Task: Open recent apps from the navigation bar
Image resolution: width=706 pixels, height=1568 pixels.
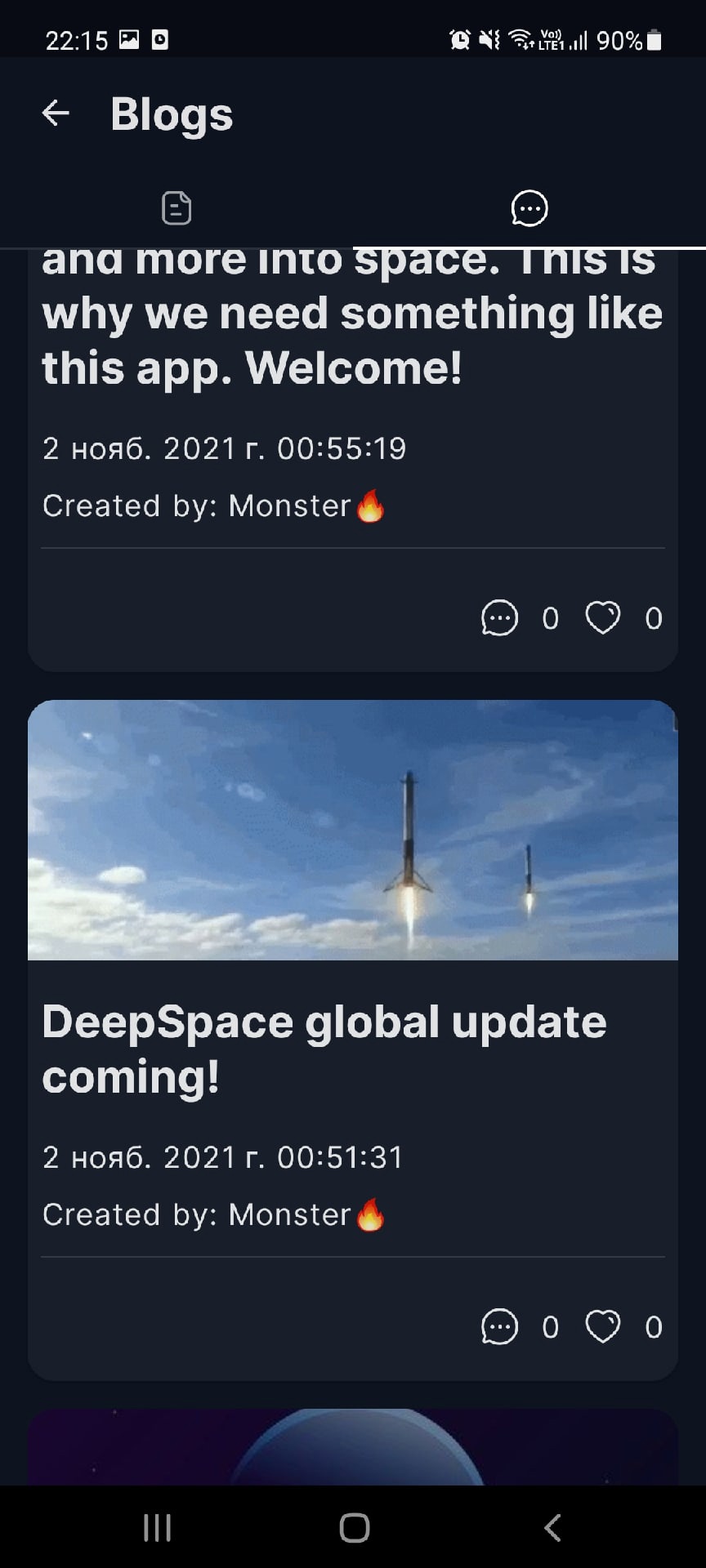Action: click(157, 1527)
